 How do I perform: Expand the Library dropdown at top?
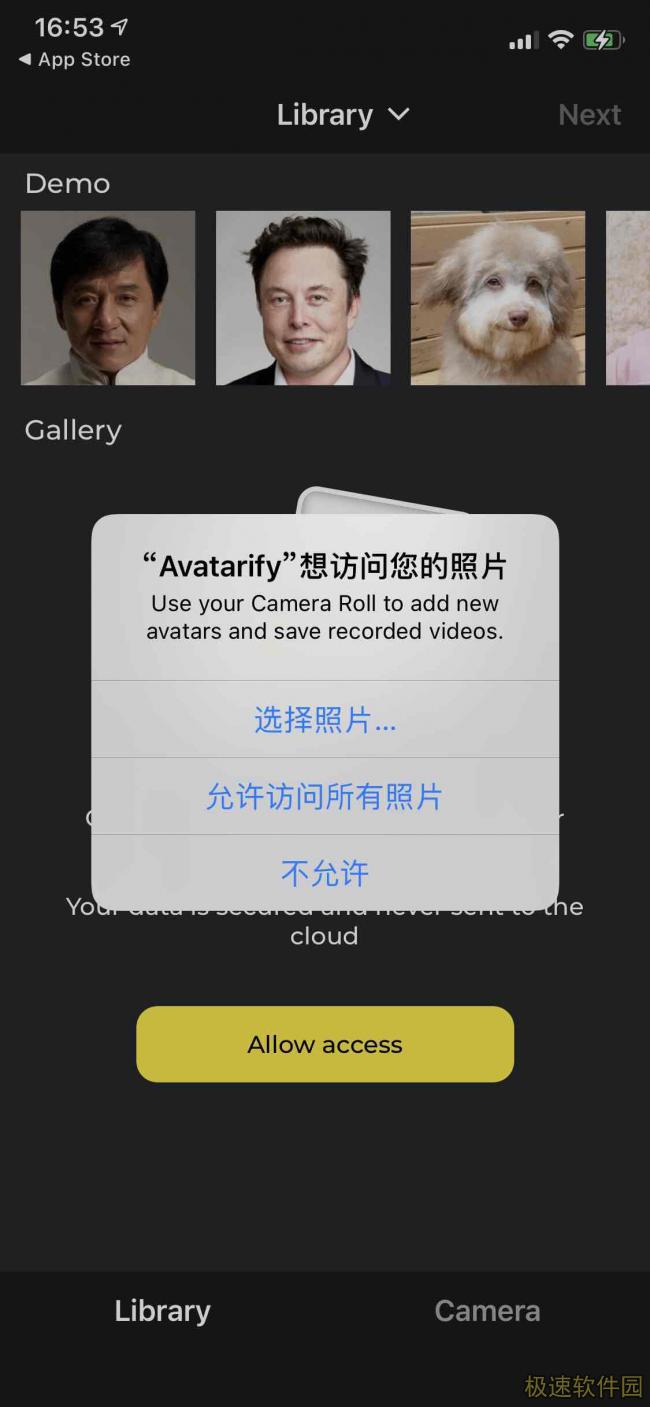pyautogui.click(x=343, y=115)
